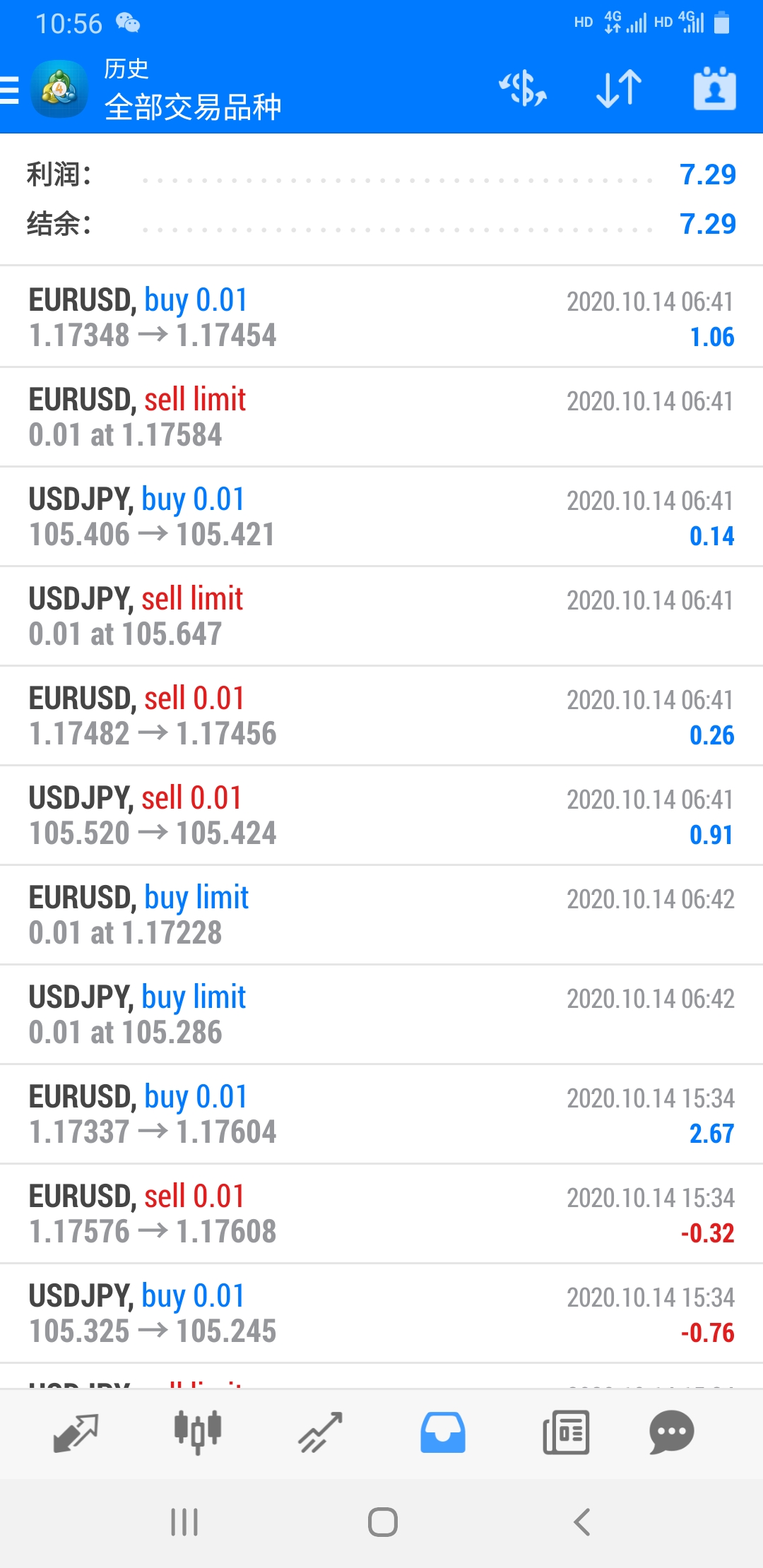Open EURUSD buy trade with profit 1.06
763x1568 pixels.
[x=381, y=317]
